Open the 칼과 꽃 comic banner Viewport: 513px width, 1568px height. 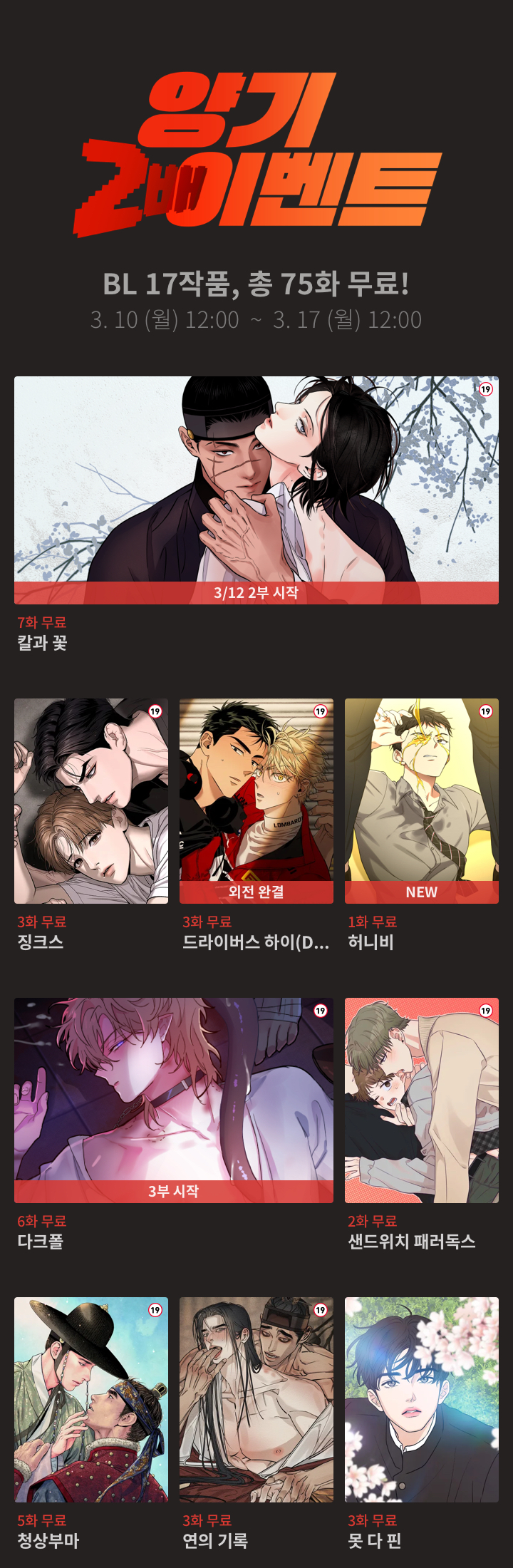click(256, 490)
